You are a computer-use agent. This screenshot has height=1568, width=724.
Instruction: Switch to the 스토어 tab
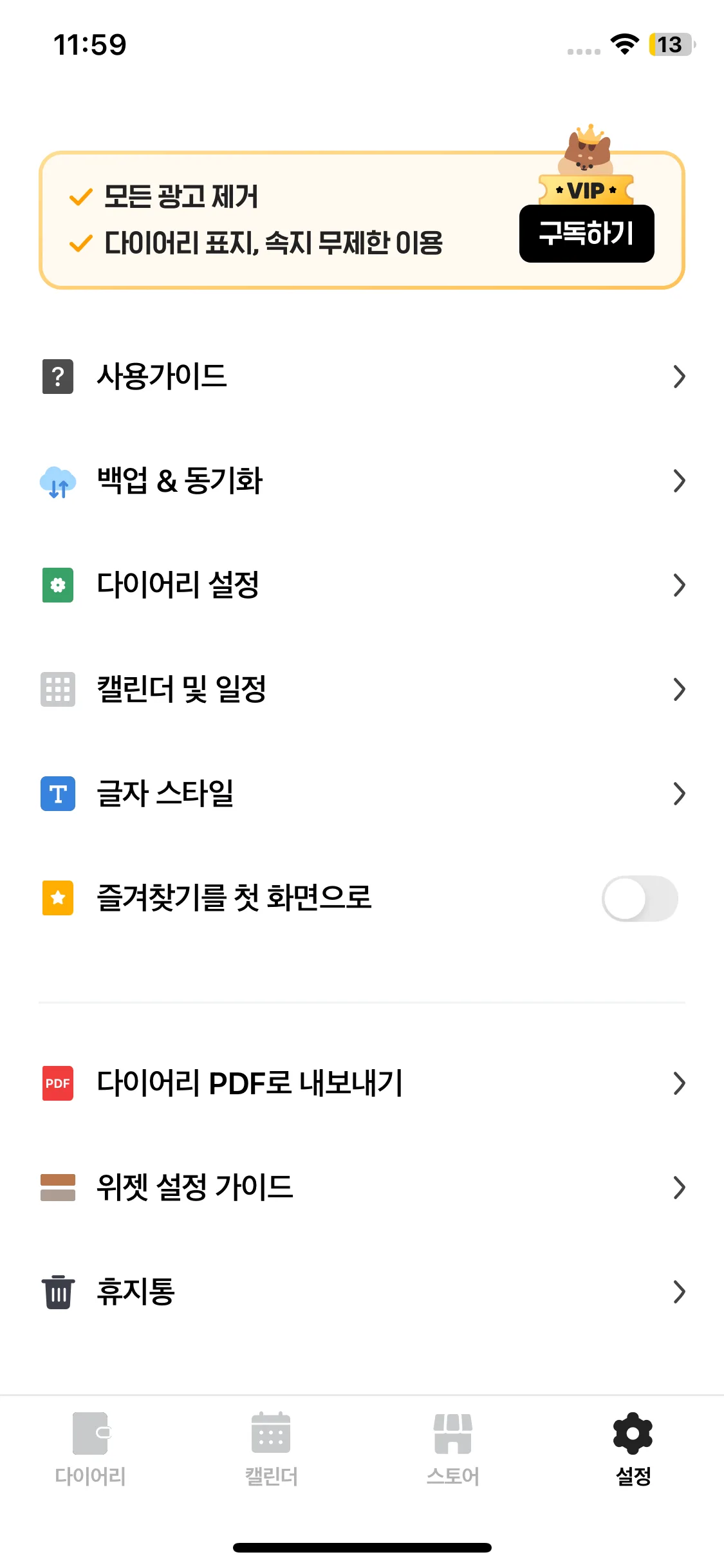click(452, 1448)
